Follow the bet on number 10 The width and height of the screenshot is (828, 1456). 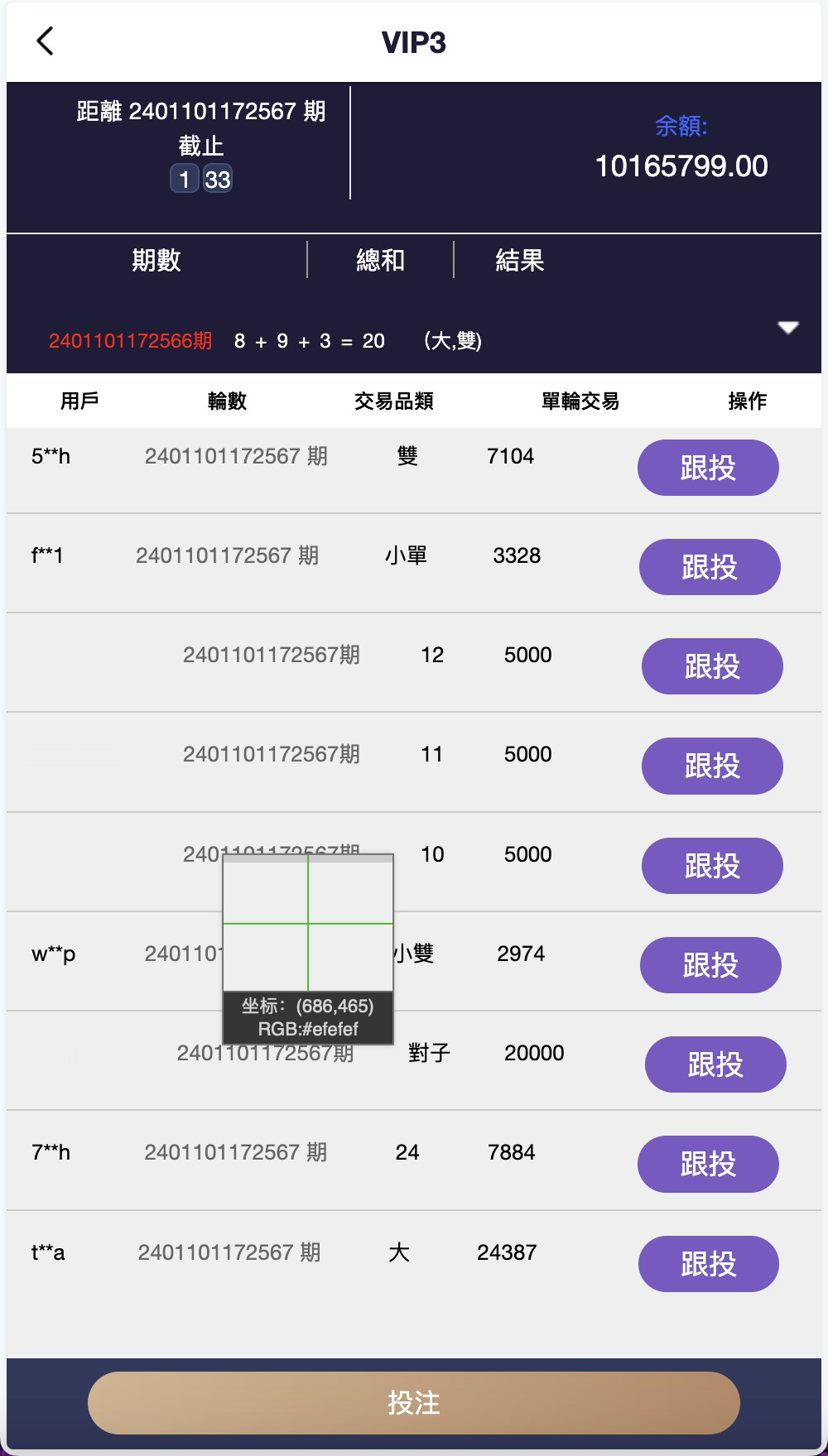(711, 865)
